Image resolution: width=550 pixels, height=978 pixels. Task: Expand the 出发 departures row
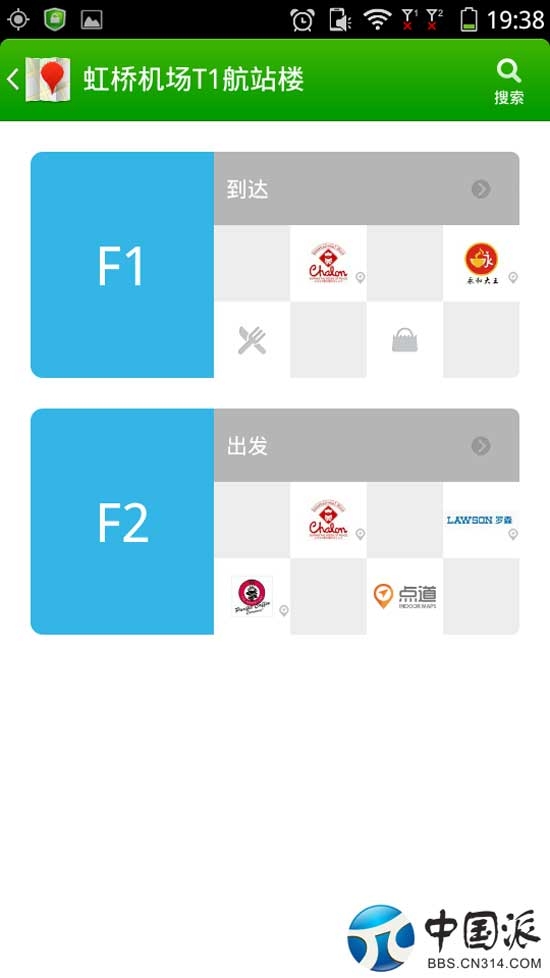367,446
